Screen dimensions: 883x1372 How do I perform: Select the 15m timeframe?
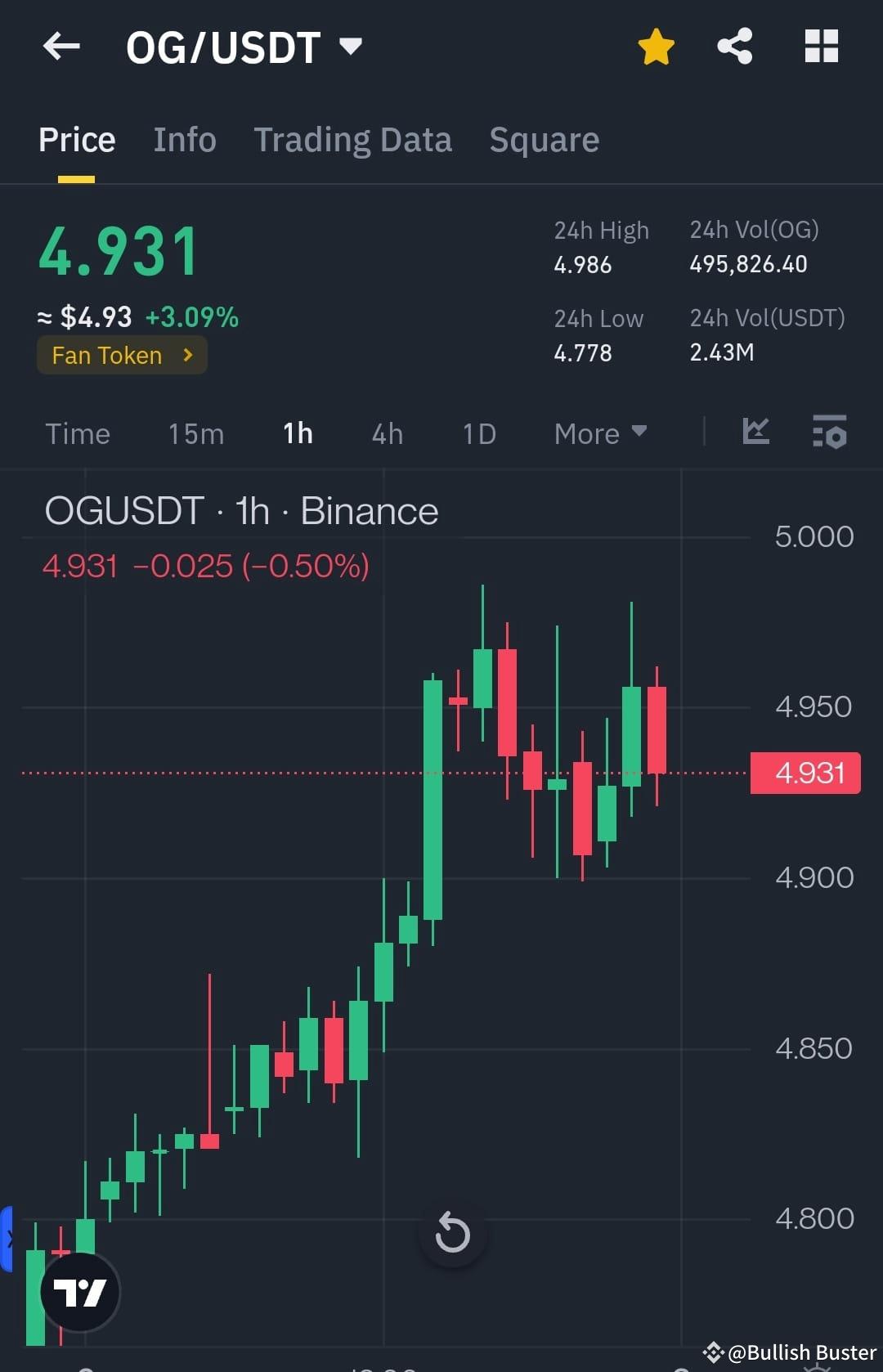coord(195,433)
